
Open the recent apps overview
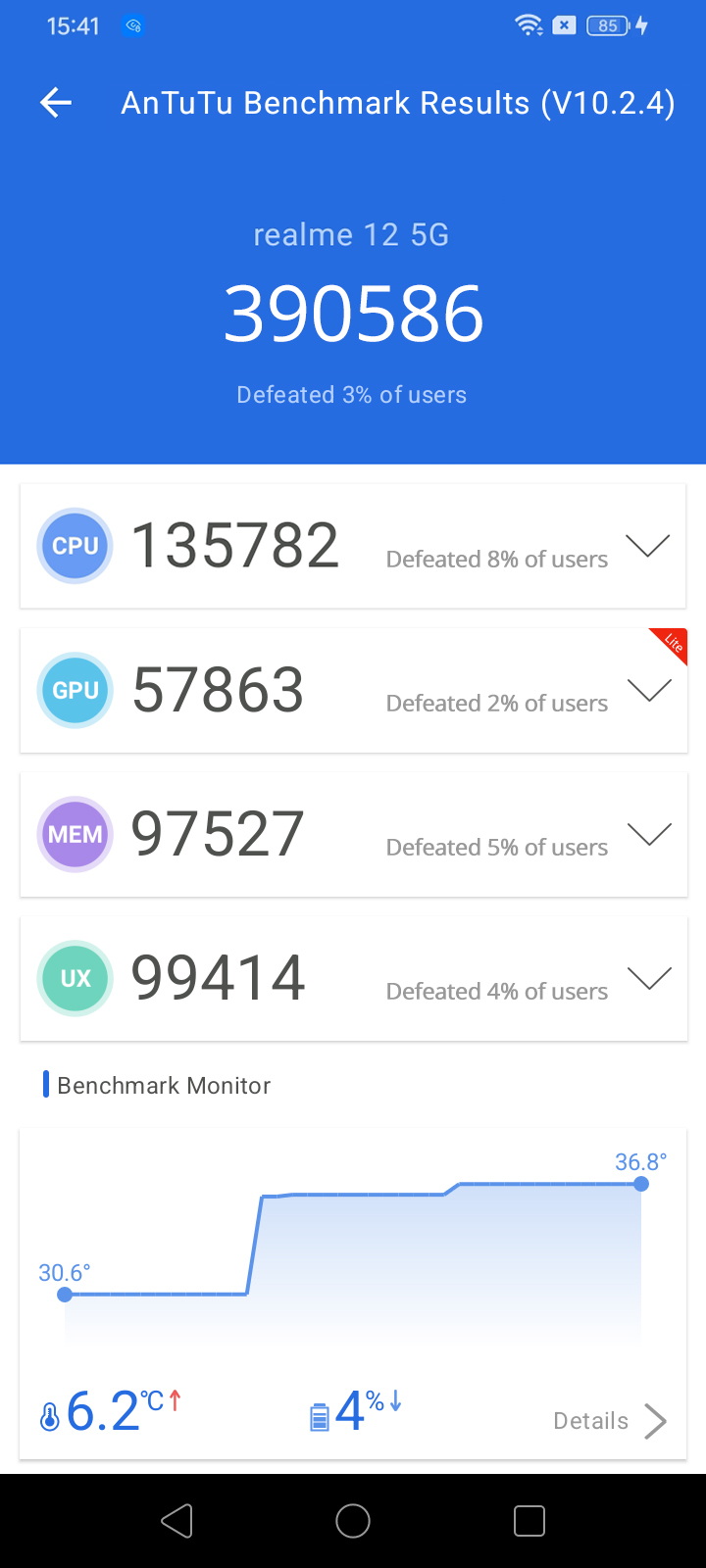529,1521
